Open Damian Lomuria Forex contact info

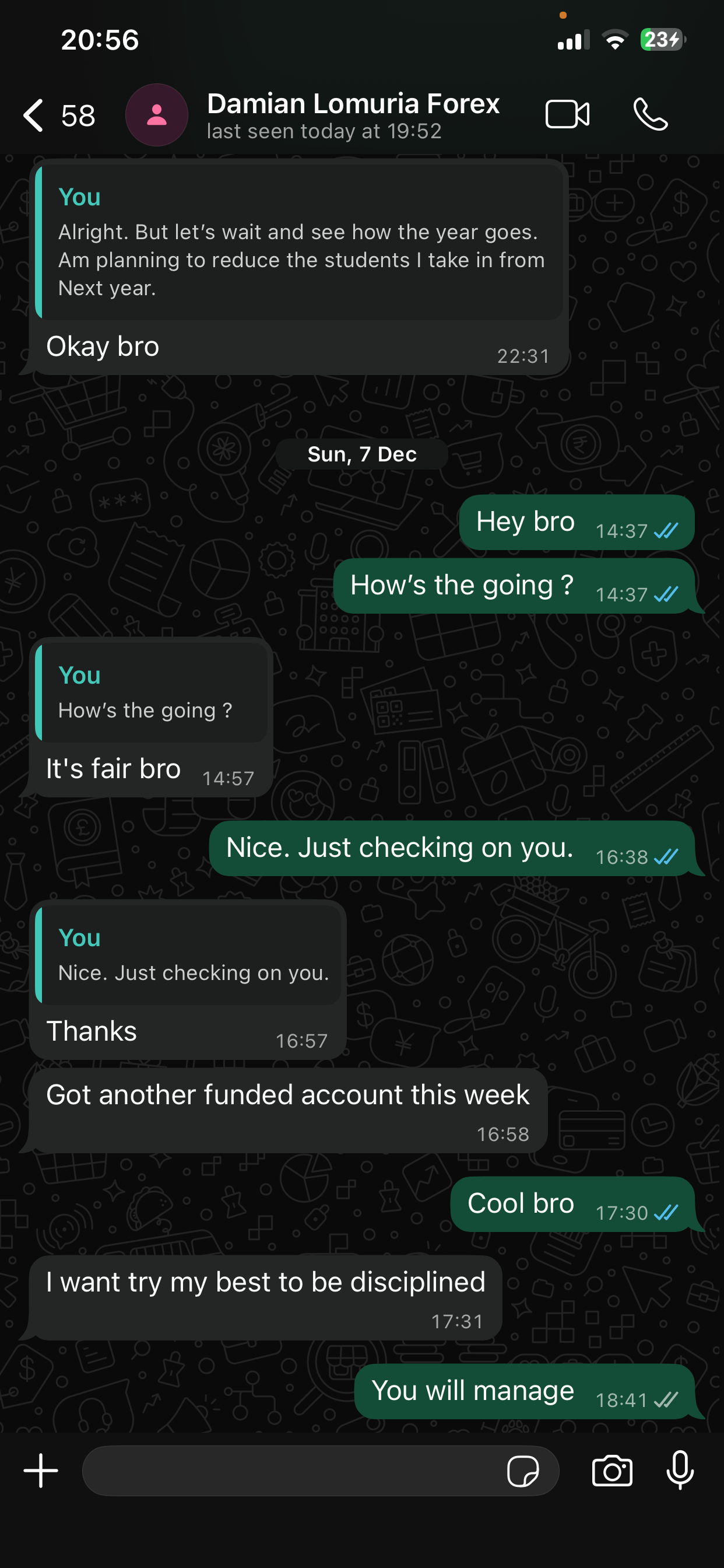coord(353,114)
